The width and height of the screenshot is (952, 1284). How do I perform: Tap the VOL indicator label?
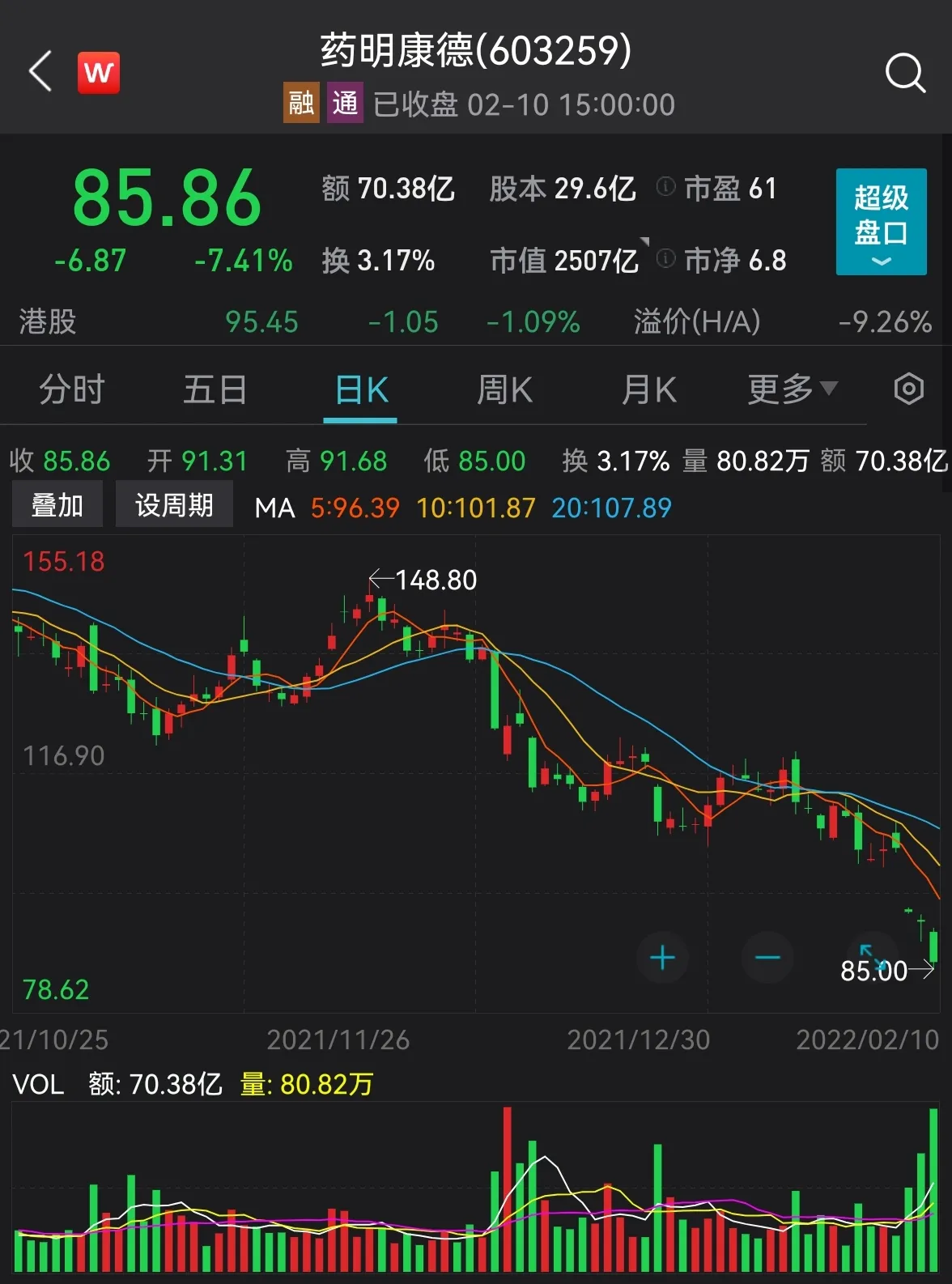coord(38,1085)
